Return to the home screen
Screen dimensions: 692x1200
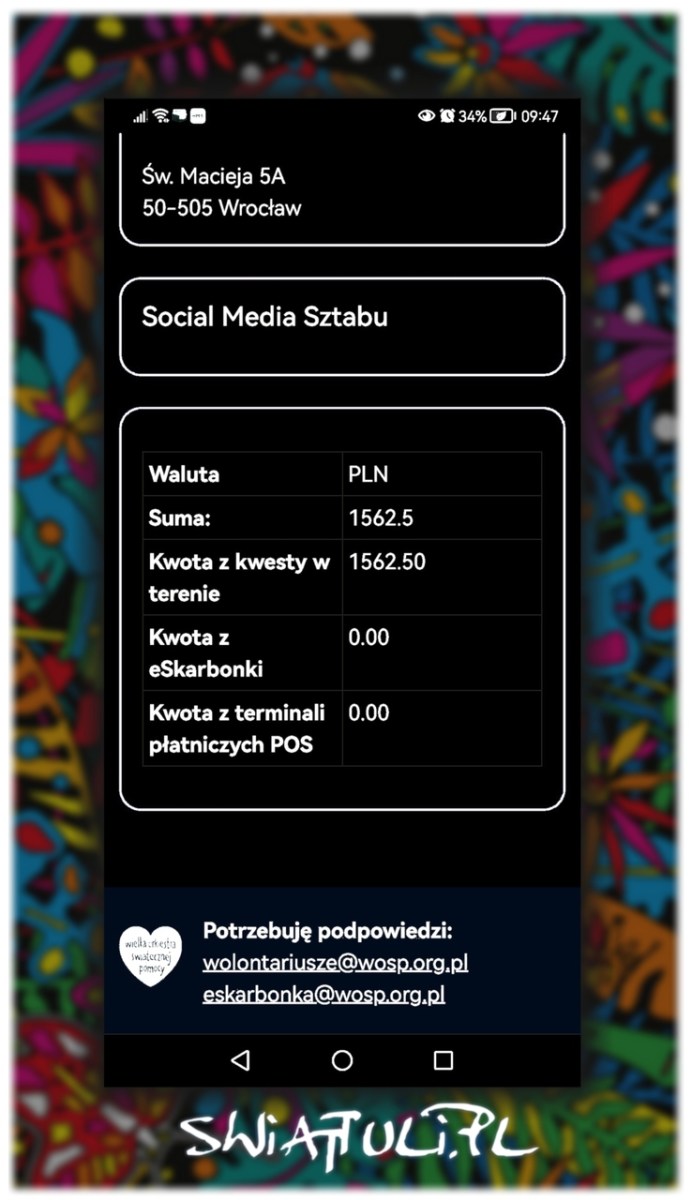(x=342, y=1061)
